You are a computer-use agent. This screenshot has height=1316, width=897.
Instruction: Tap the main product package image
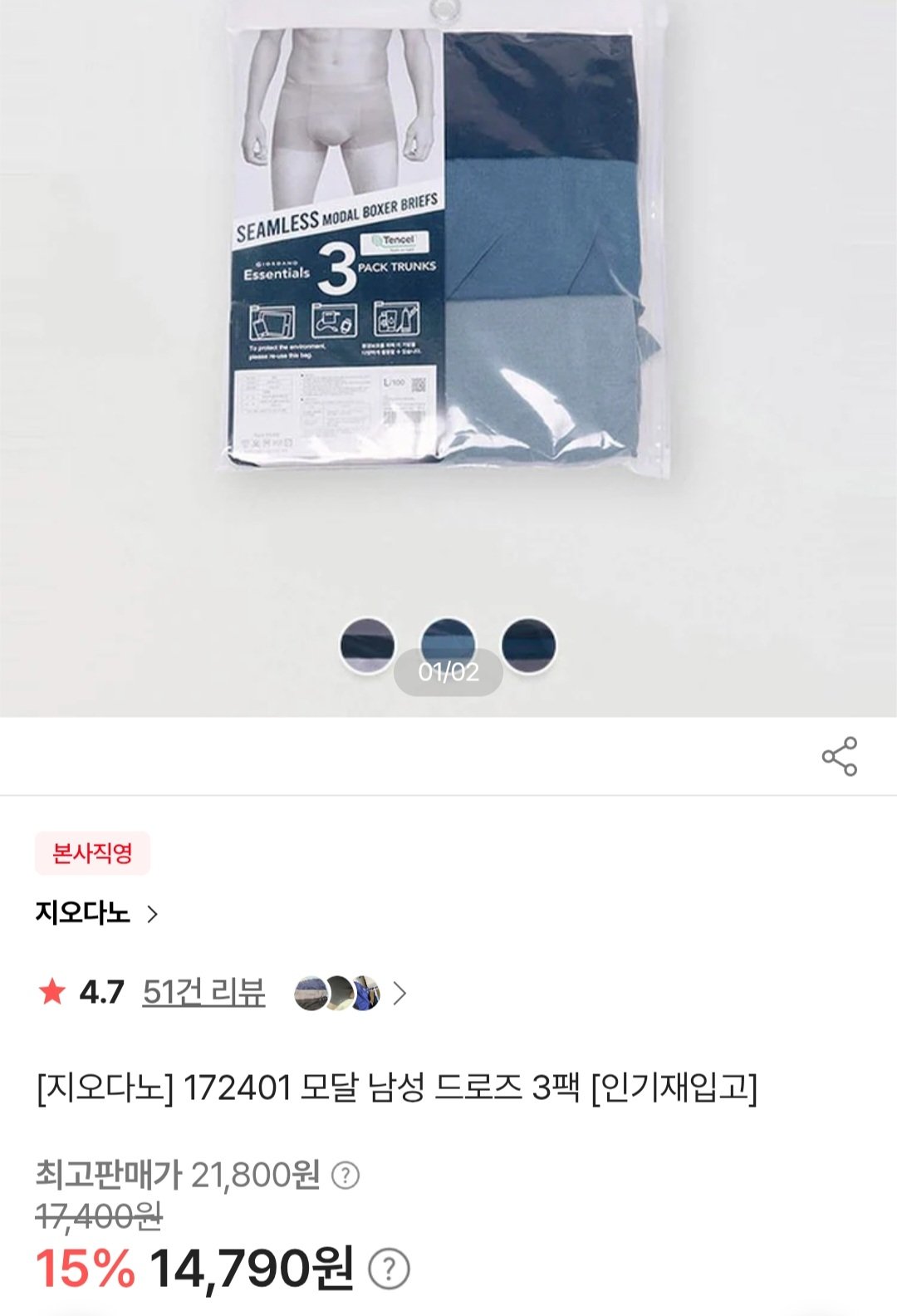(448, 249)
